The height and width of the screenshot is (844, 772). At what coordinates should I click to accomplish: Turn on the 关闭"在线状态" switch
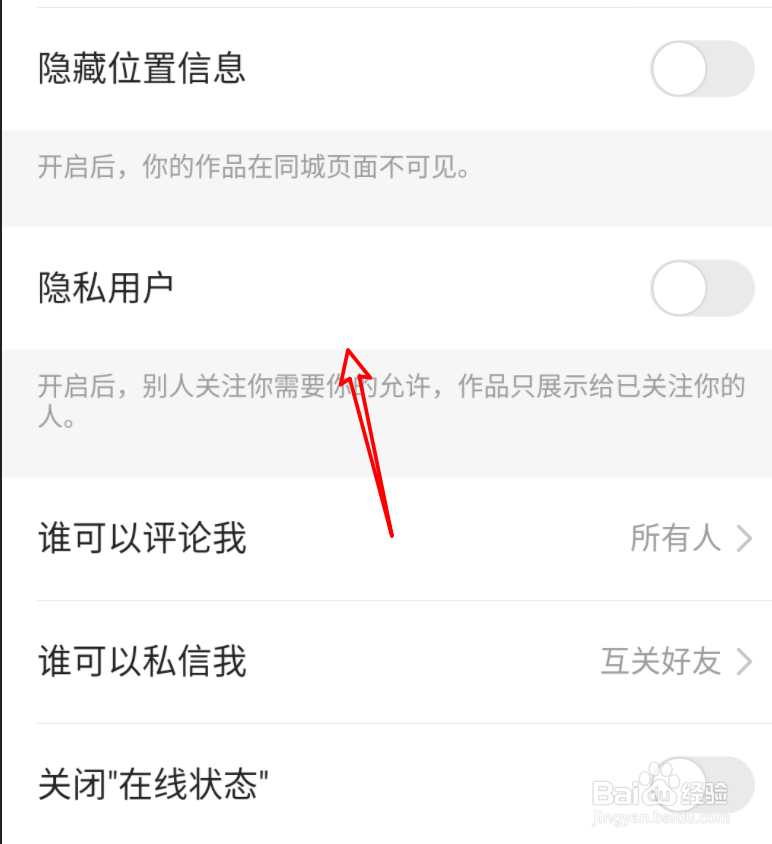702,786
